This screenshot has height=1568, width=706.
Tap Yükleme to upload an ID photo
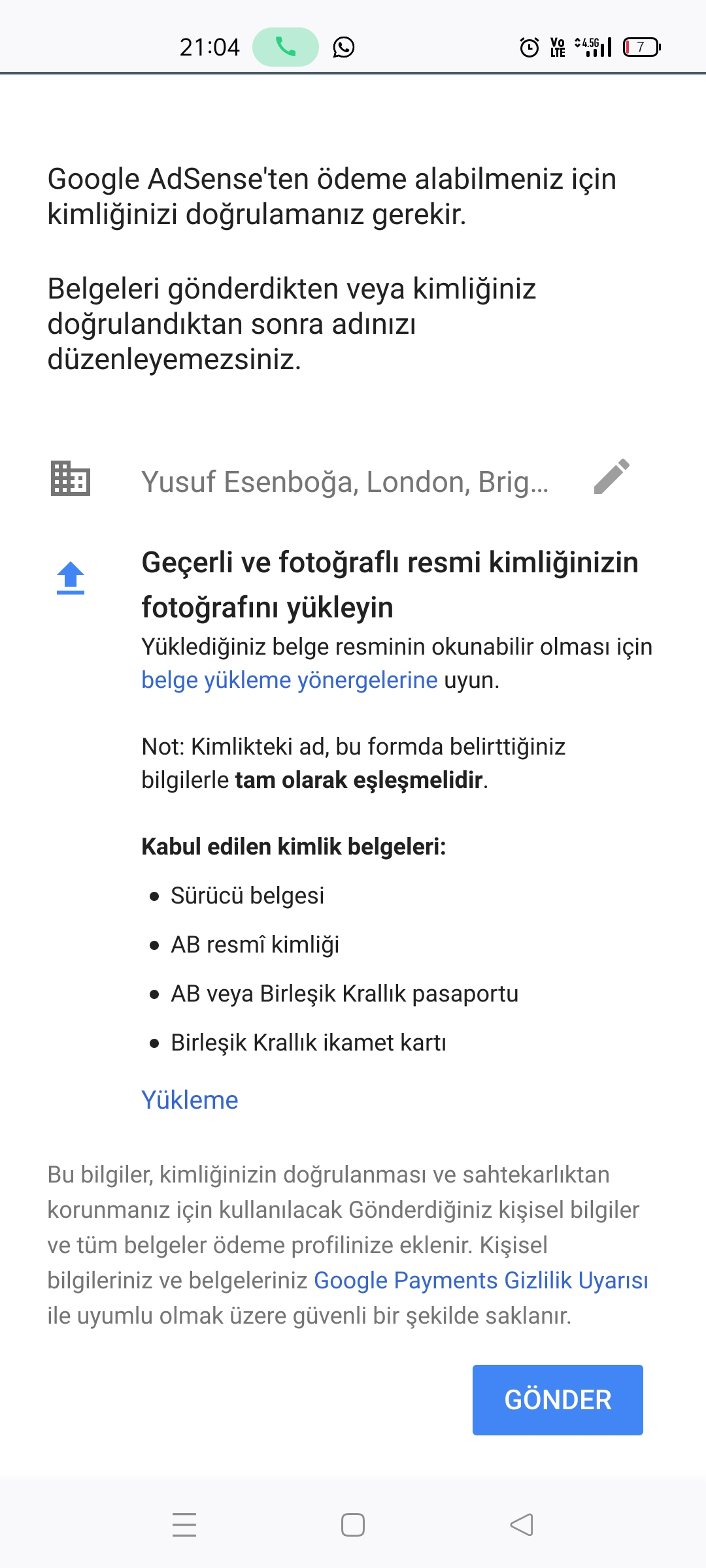pos(190,1100)
